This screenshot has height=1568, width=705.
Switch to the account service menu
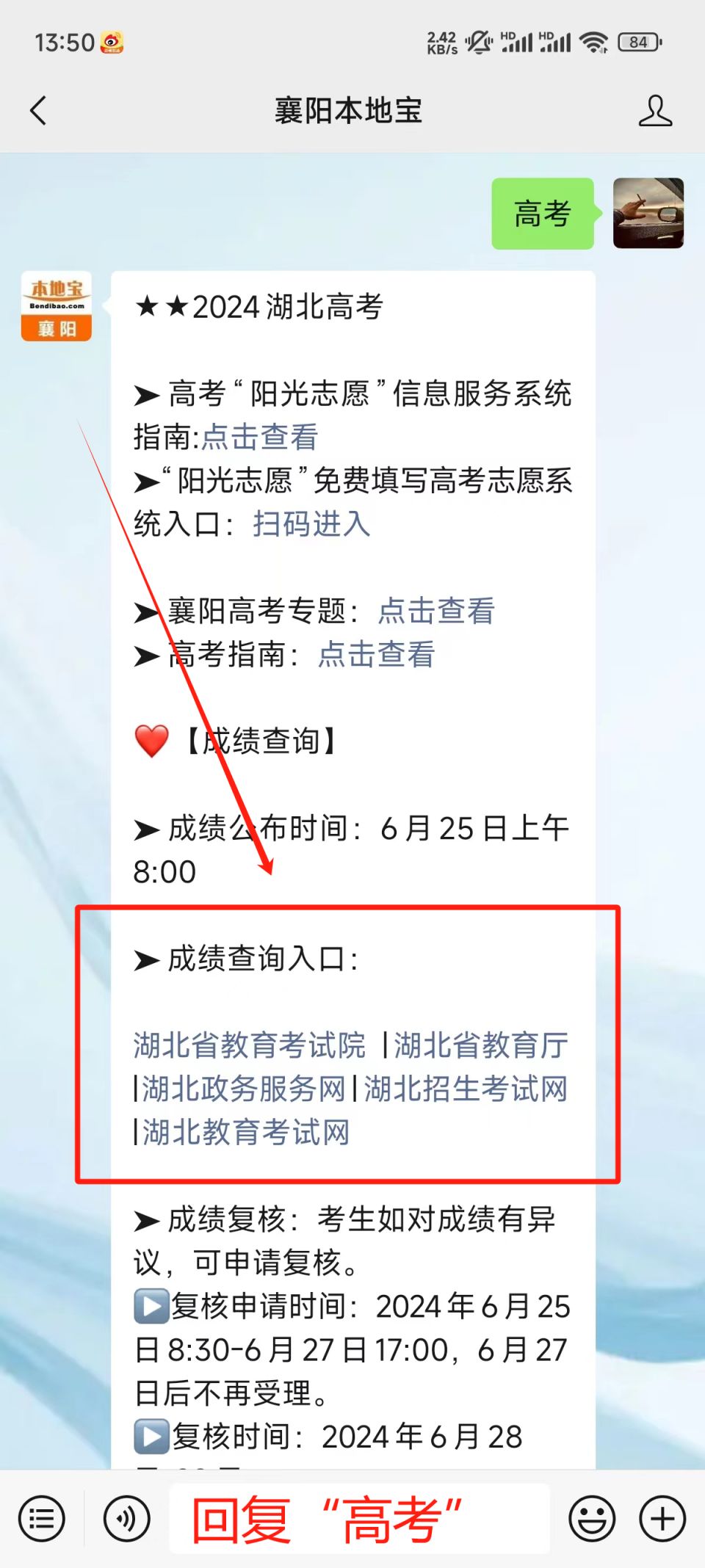[42, 1518]
